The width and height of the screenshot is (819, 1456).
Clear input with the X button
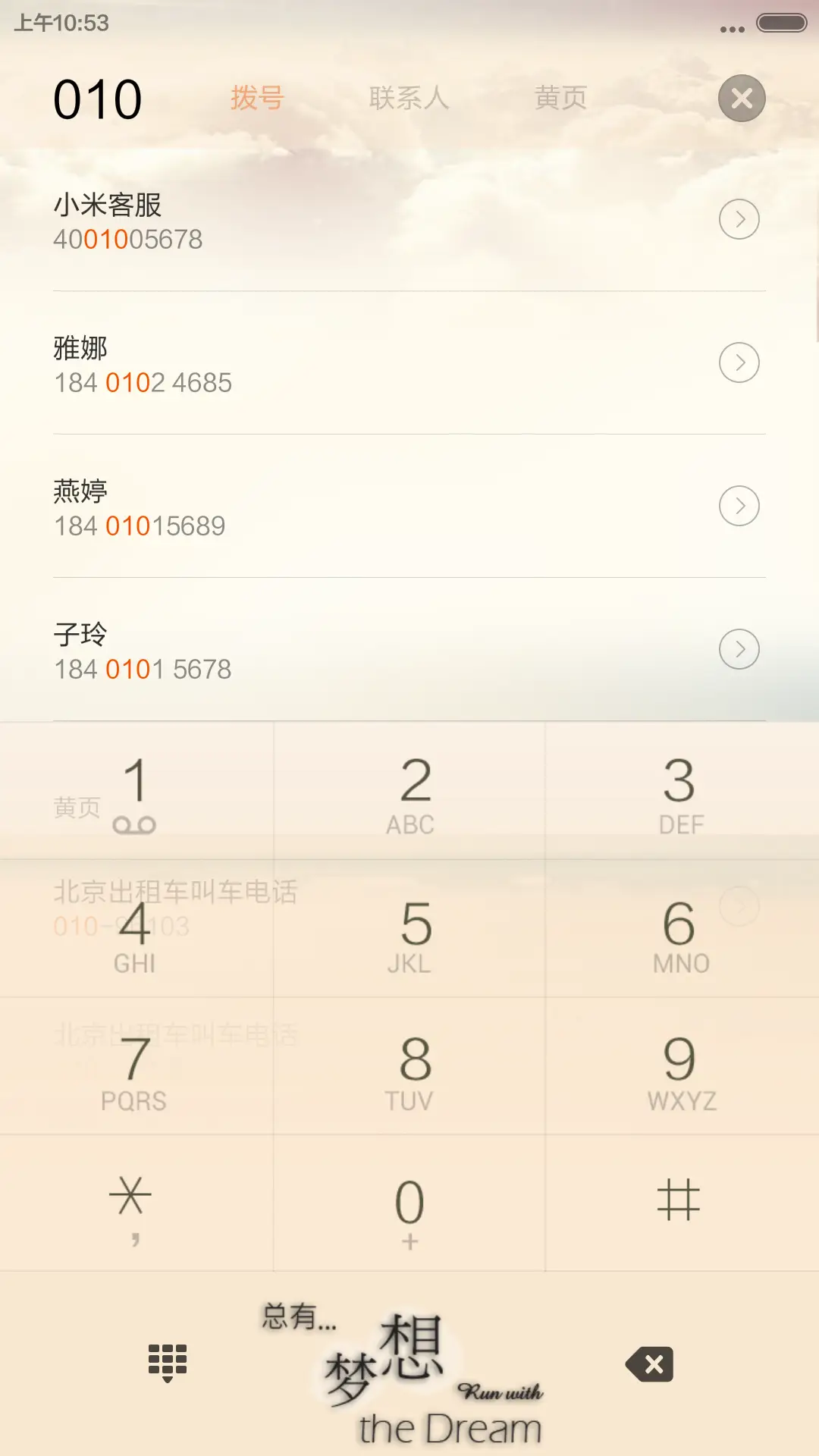pyautogui.click(x=740, y=97)
